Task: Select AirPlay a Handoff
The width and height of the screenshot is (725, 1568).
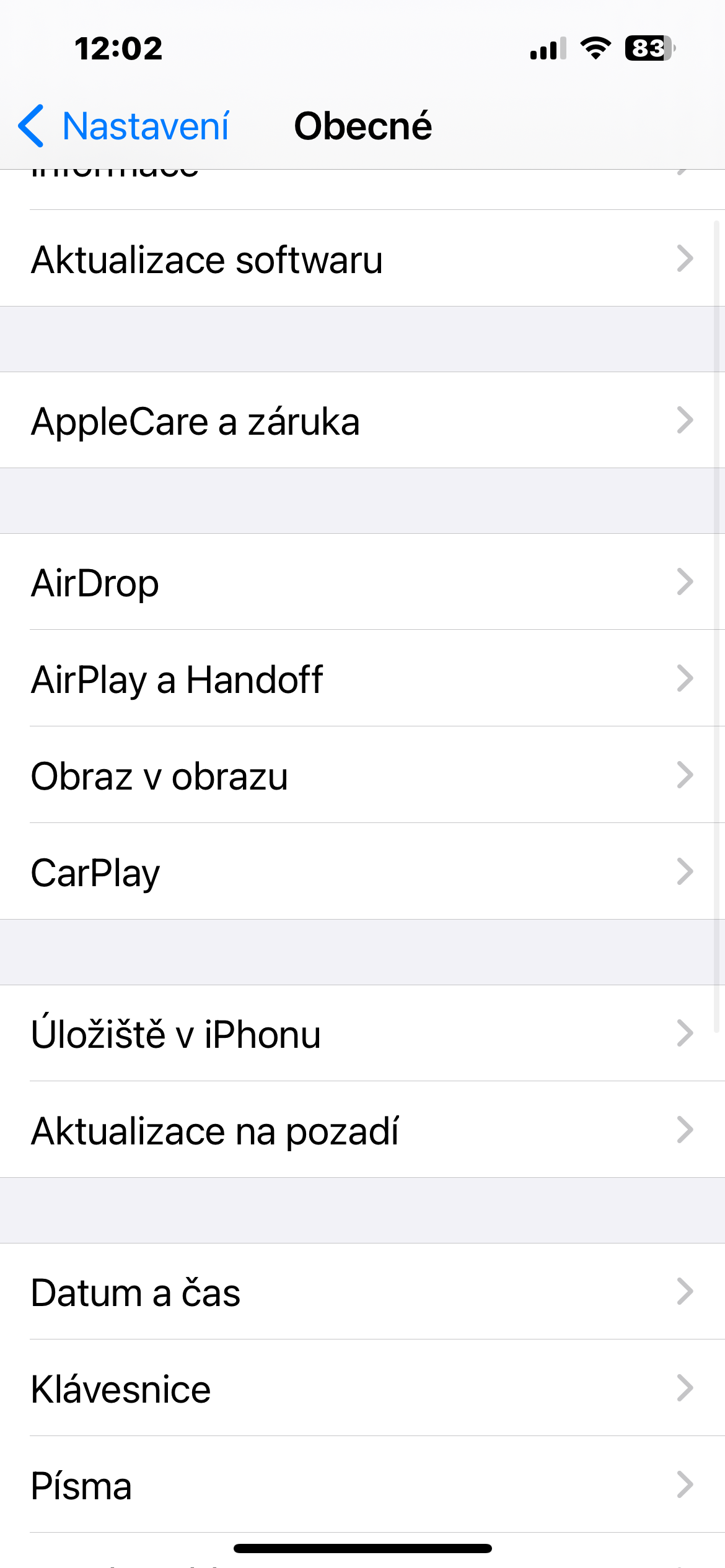Action: [362, 679]
